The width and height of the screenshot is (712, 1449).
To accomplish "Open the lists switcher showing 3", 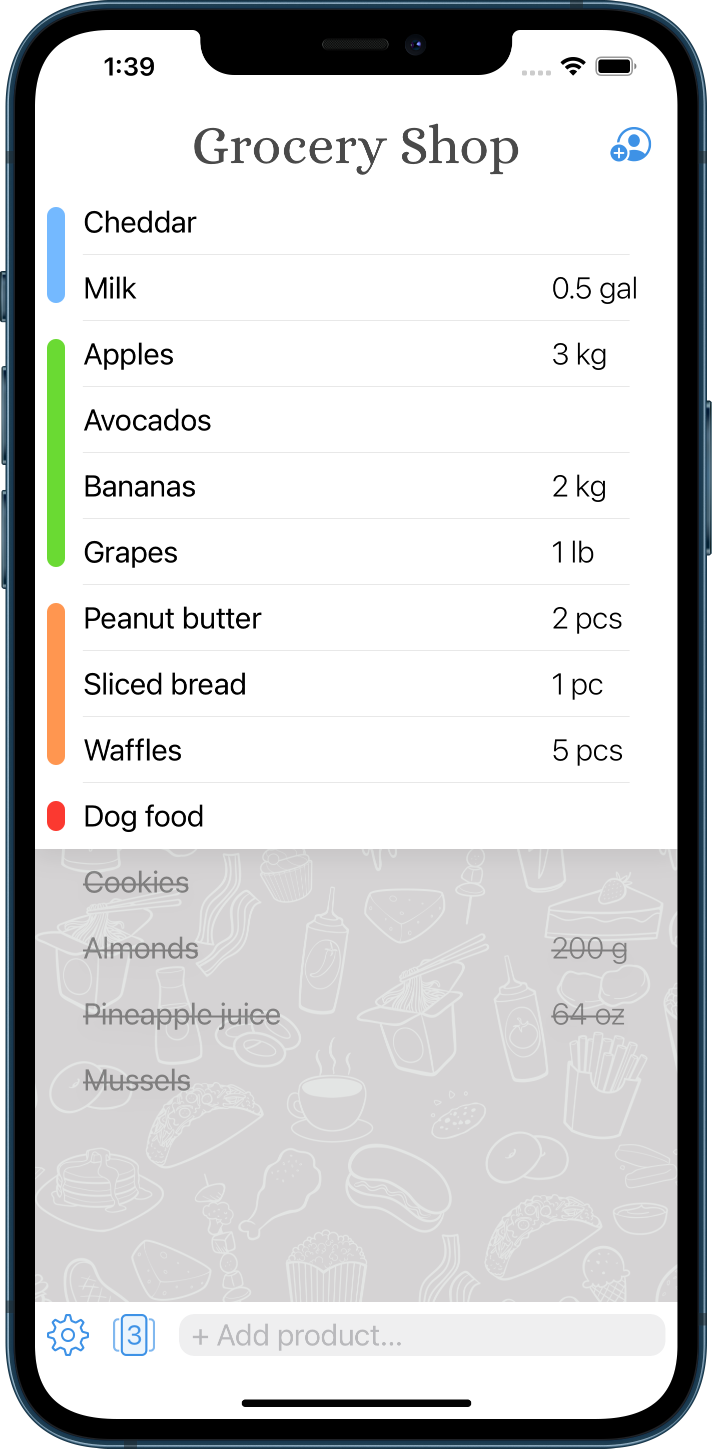I will 134,1335.
